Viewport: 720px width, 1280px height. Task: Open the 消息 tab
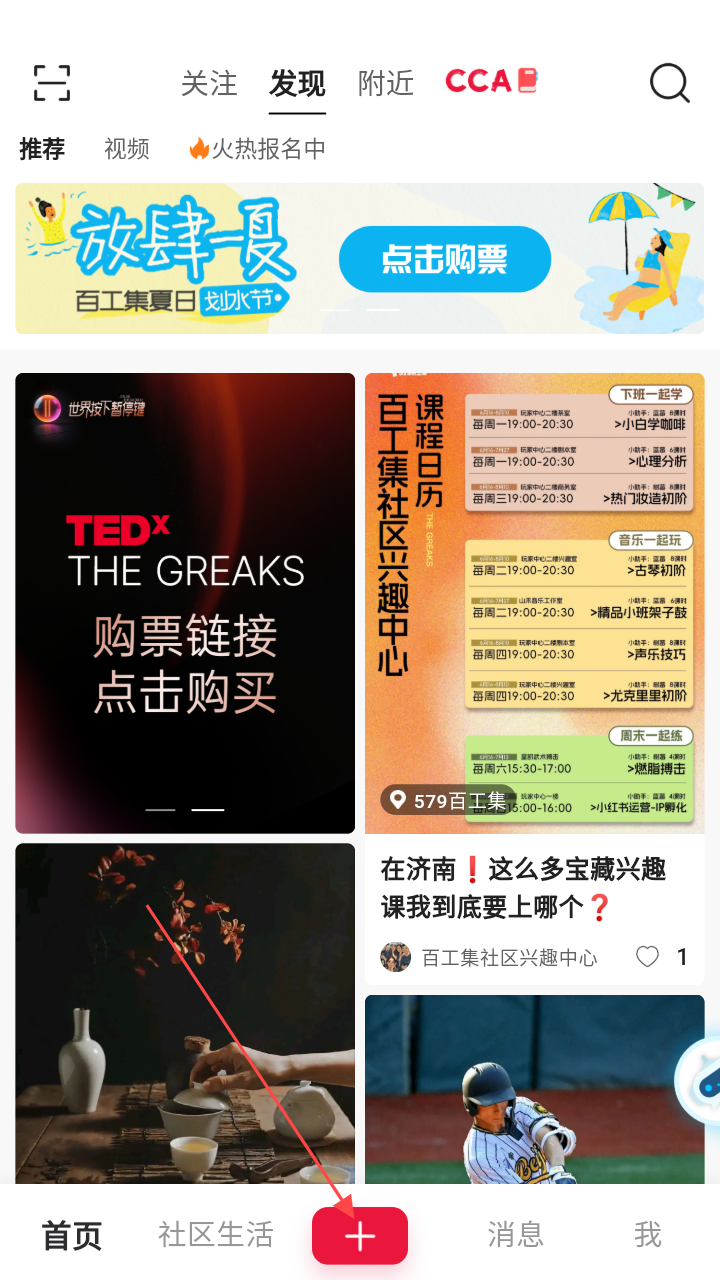[515, 1235]
